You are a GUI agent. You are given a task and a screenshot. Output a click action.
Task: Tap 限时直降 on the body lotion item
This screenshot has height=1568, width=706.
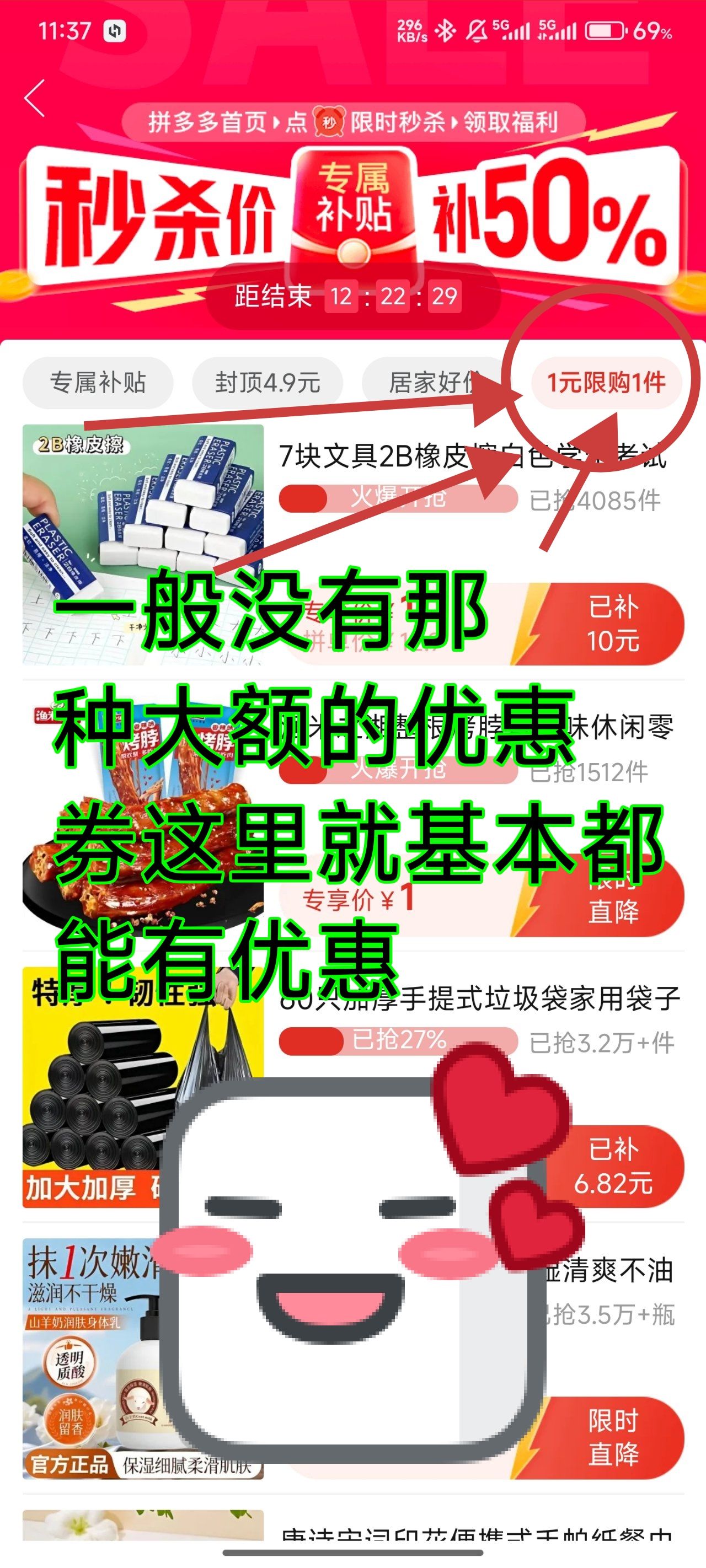[612, 1438]
